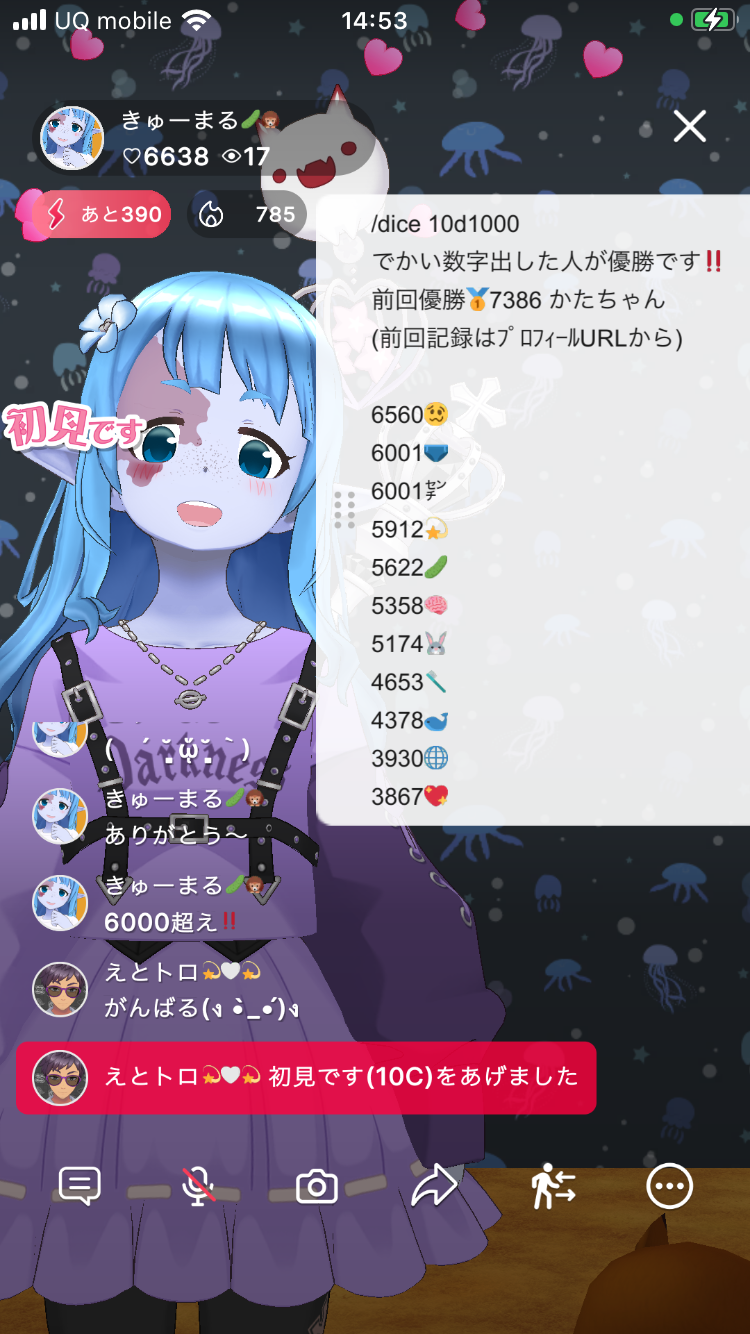Open the comment input icon
Image resolution: width=750 pixels, height=1334 pixels.
(80, 1187)
